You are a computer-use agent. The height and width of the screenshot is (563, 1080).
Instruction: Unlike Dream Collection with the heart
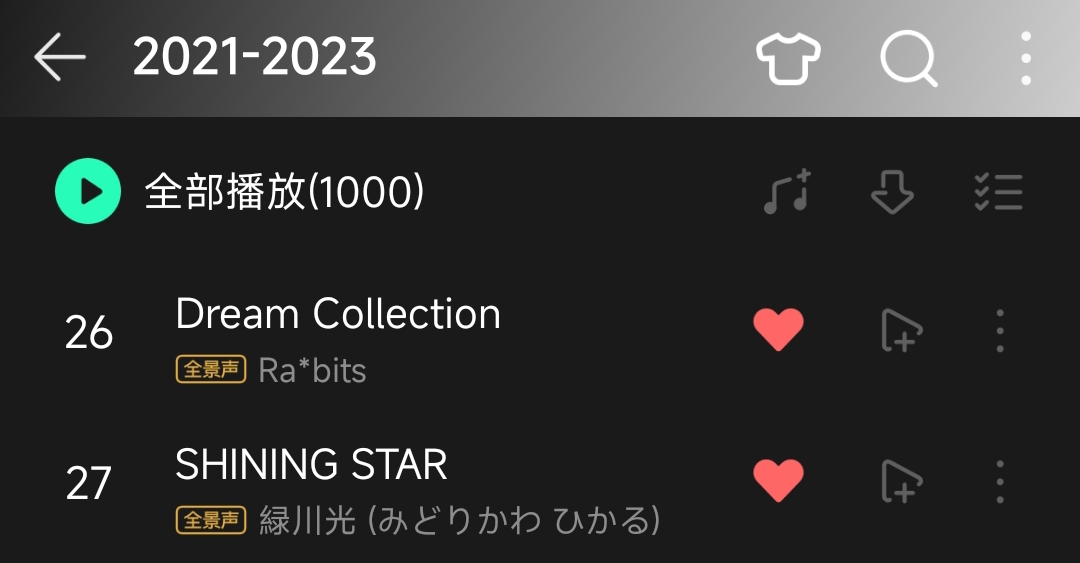pyautogui.click(x=778, y=330)
